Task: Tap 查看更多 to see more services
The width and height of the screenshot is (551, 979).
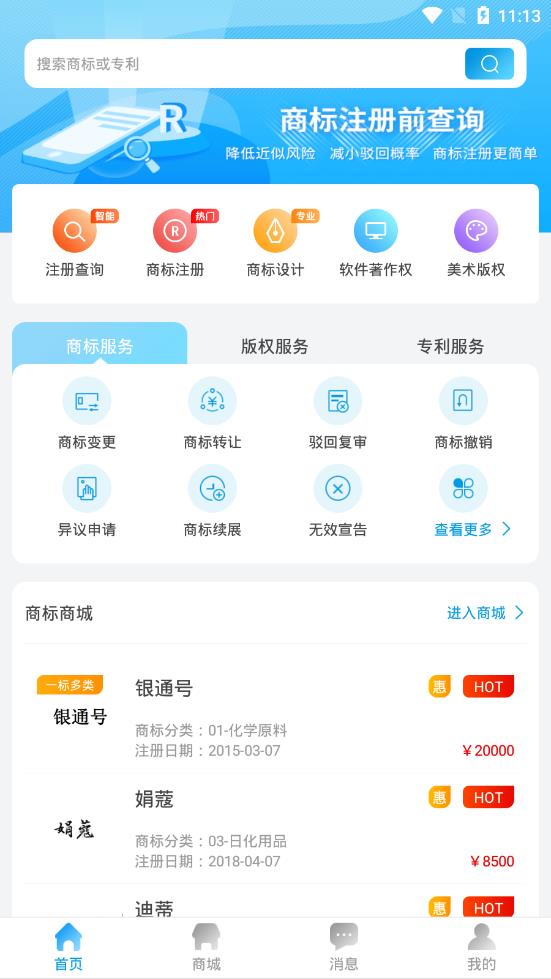Action: tap(472, 529)
